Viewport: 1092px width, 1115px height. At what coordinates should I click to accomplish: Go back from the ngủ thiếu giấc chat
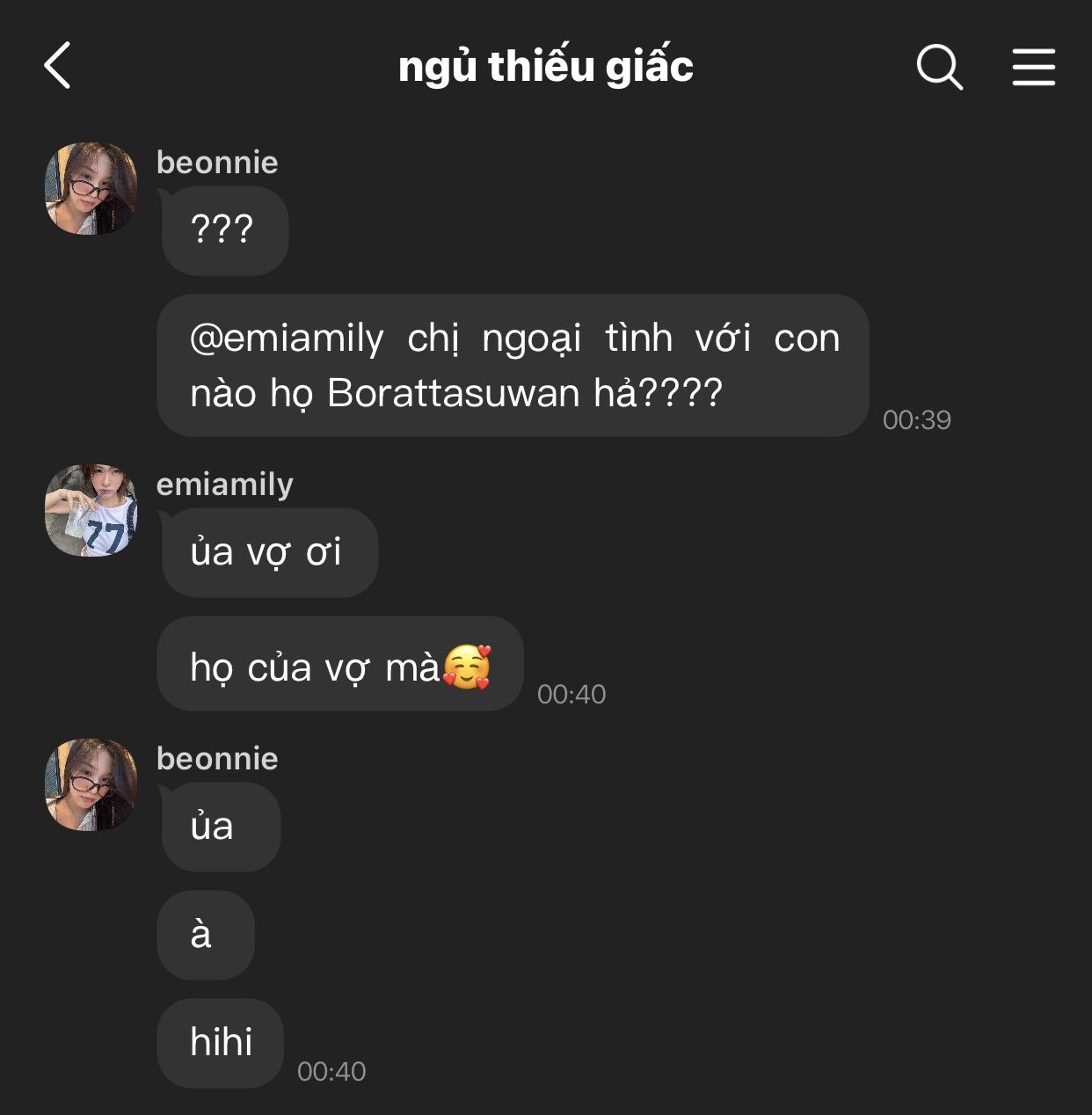pyautogui.click(x=57, y=66)
